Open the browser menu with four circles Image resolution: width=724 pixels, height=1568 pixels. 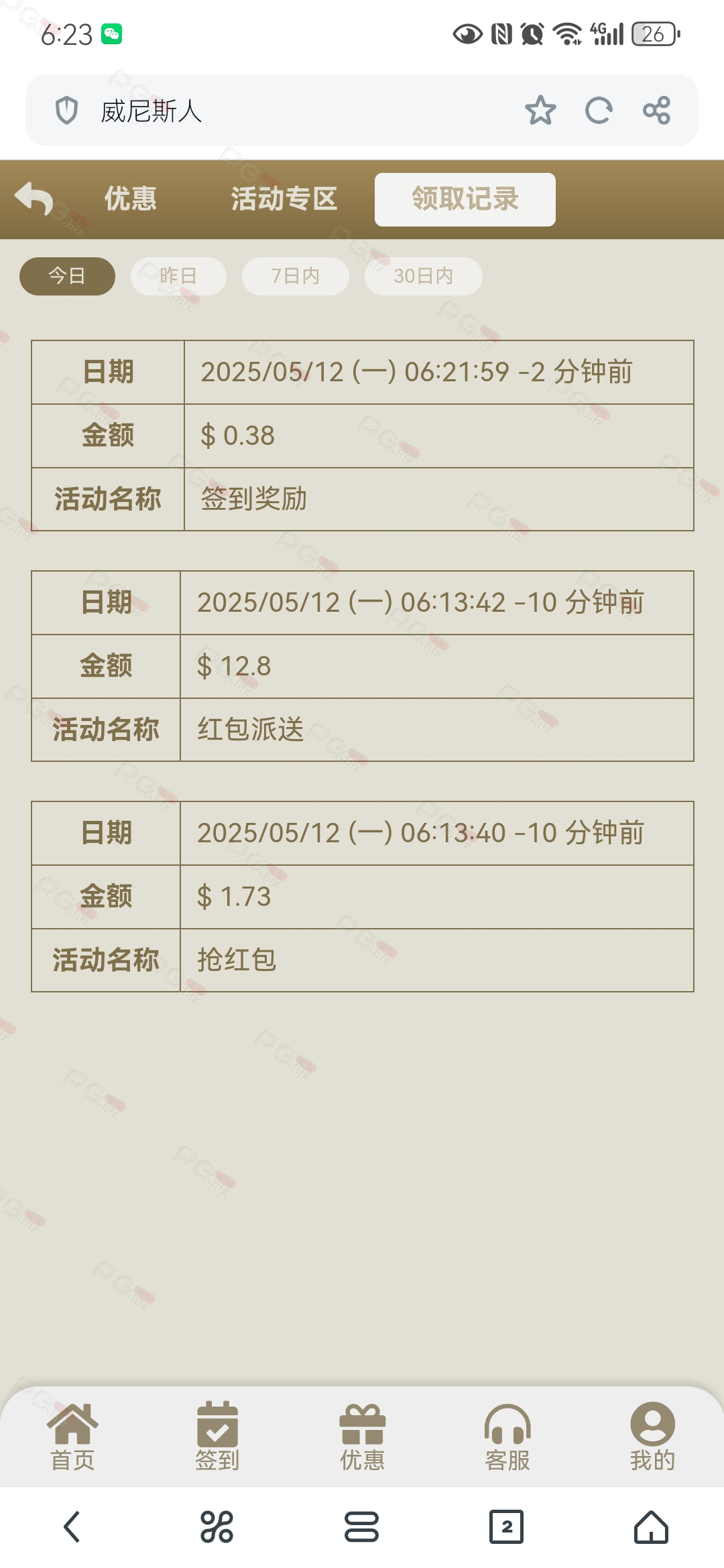[x=217, y=1527]
